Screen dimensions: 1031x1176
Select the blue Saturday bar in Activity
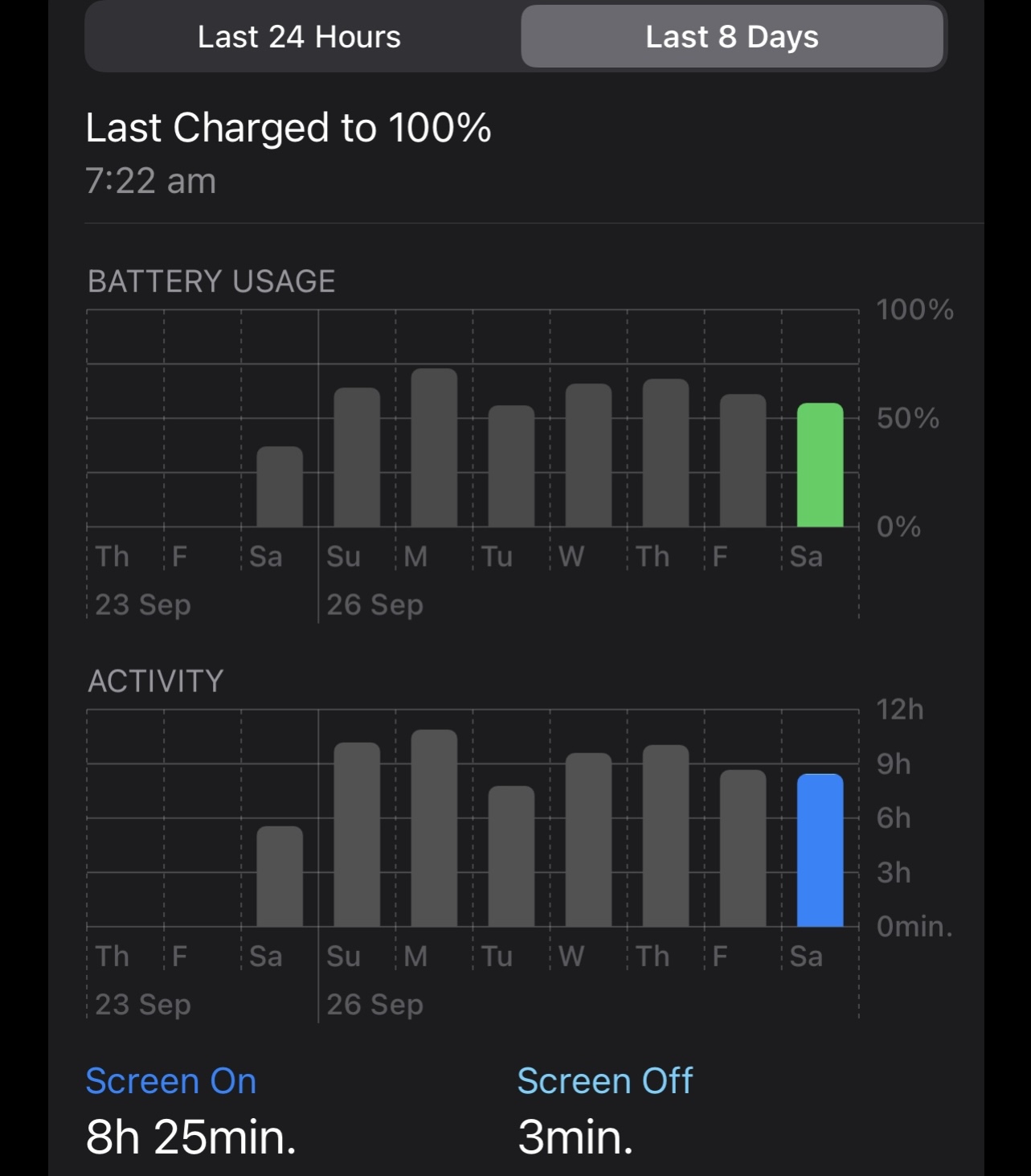820,850
